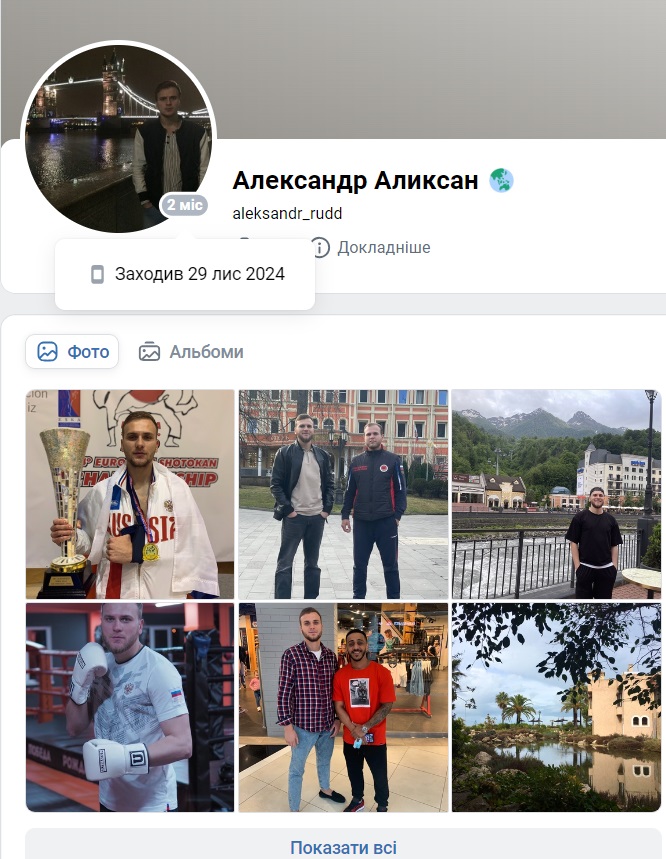Viewport: 666px width, 859px height.
Task: Tap the globe status icon beside the name
Action: (501, 181)
